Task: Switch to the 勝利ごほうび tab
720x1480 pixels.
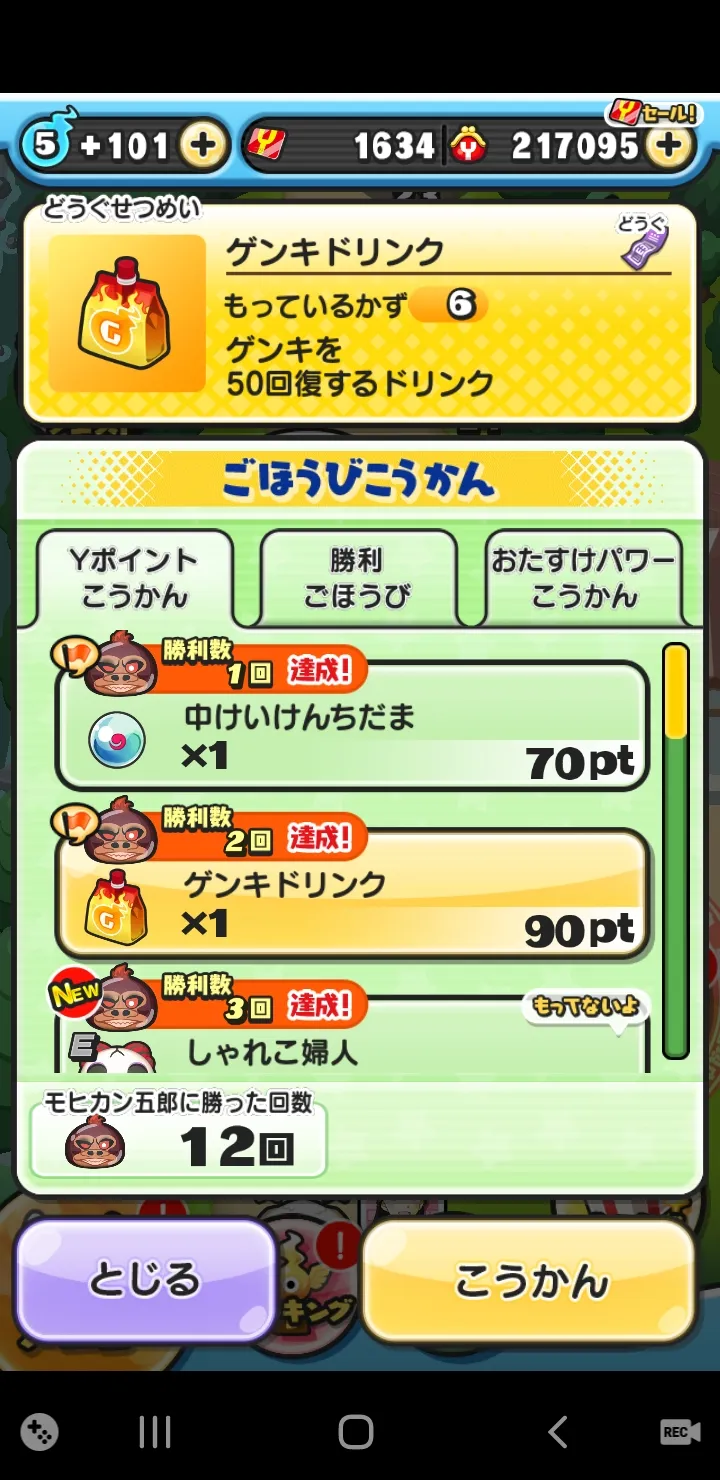Action: point(358,578)
